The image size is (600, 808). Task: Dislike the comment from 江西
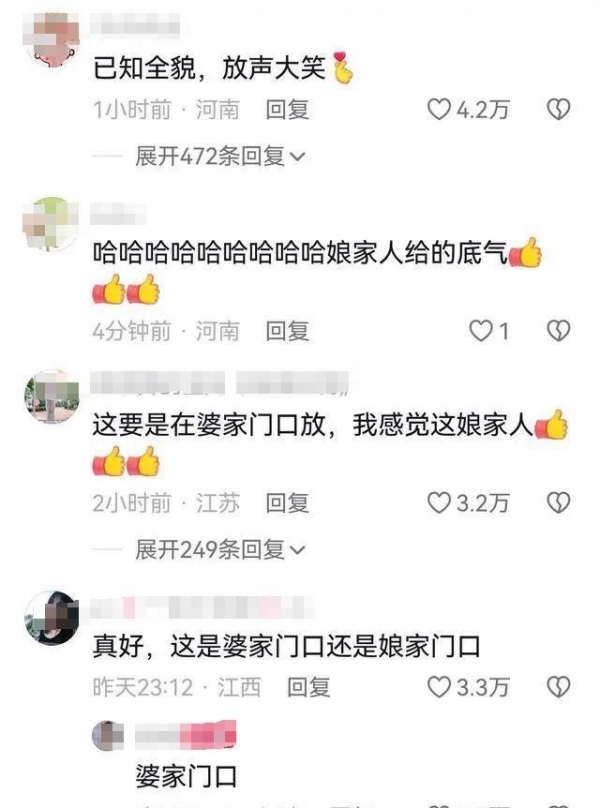[x=559, y=687]
